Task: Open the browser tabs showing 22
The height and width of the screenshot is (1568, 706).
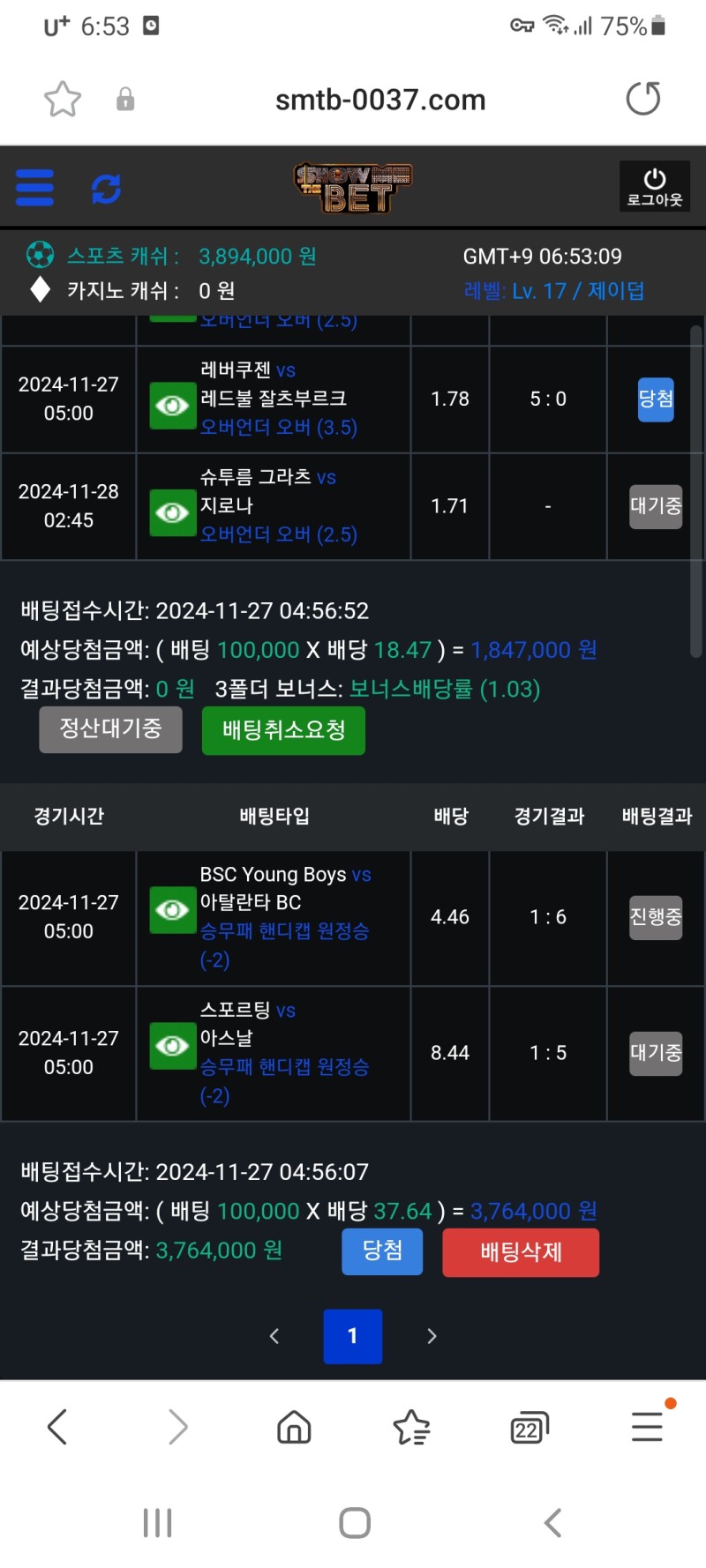Action: click(x=529, y=1427)
